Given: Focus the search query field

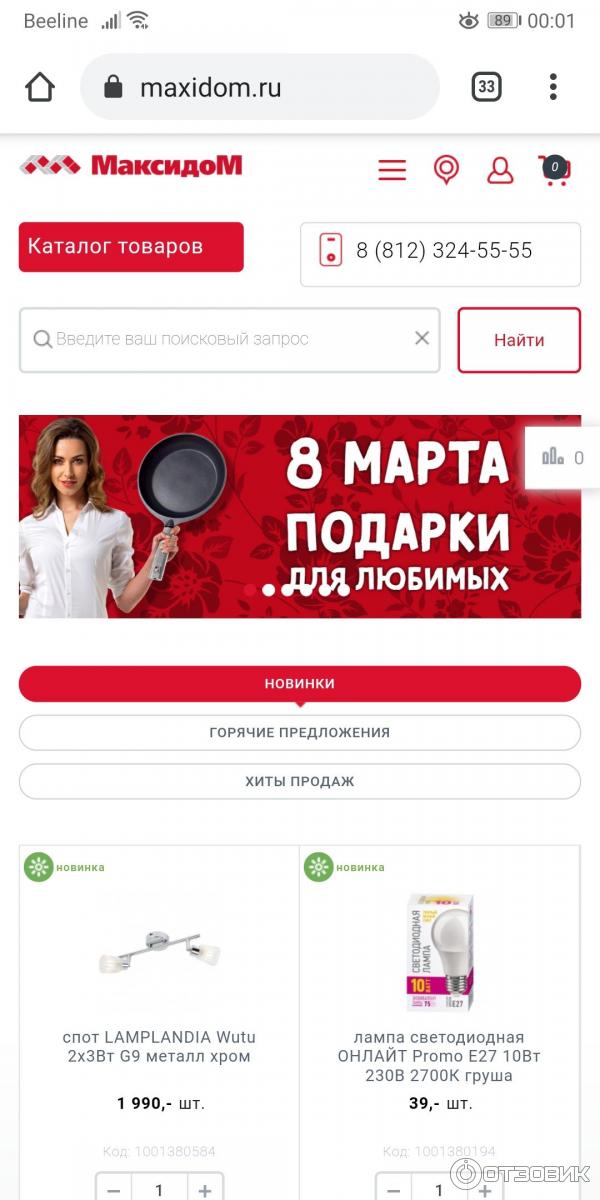Looking at the screenshot, I should click(220, 339).
